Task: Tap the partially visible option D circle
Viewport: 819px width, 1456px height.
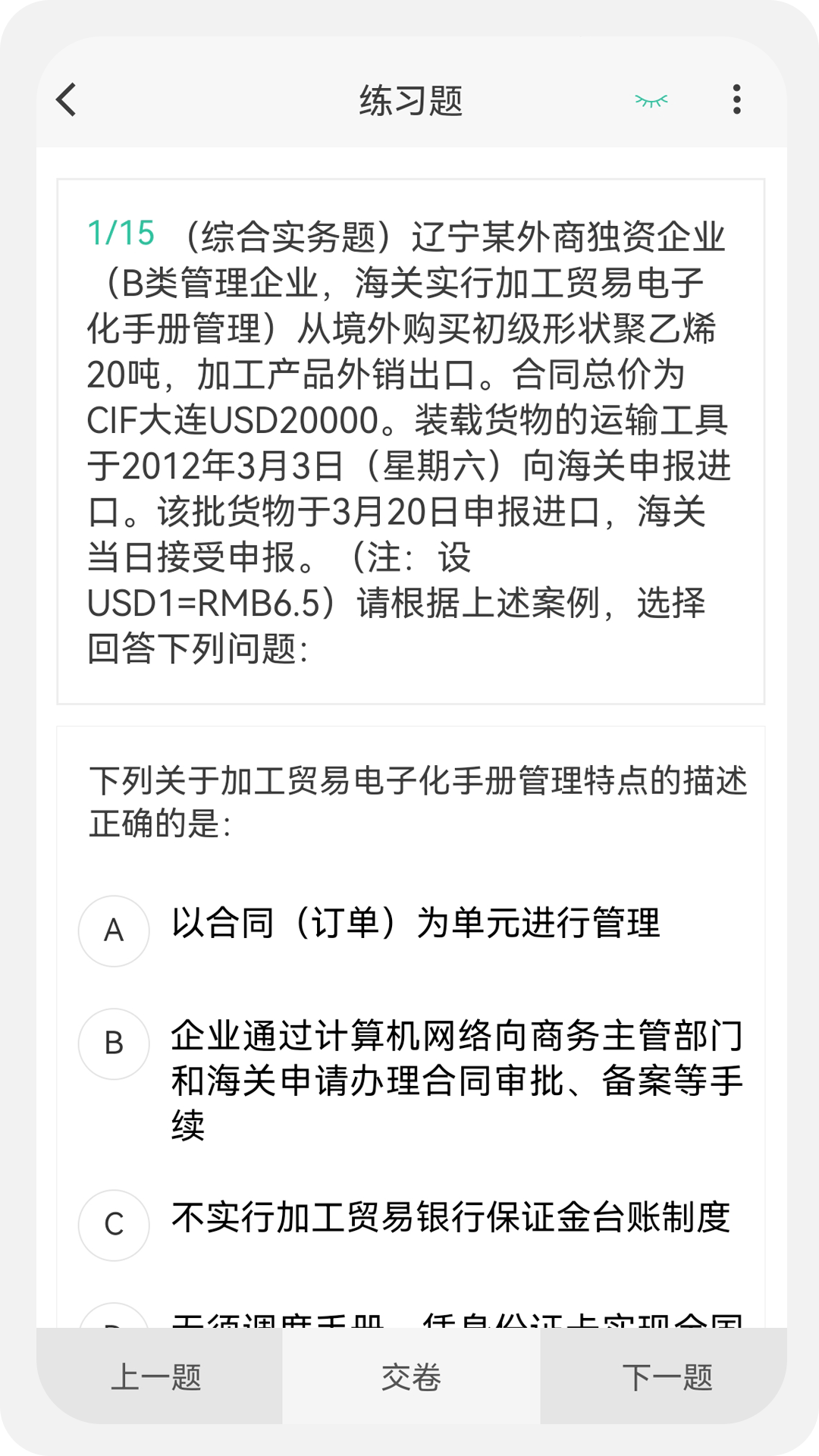Action: tap(114, 1323)
